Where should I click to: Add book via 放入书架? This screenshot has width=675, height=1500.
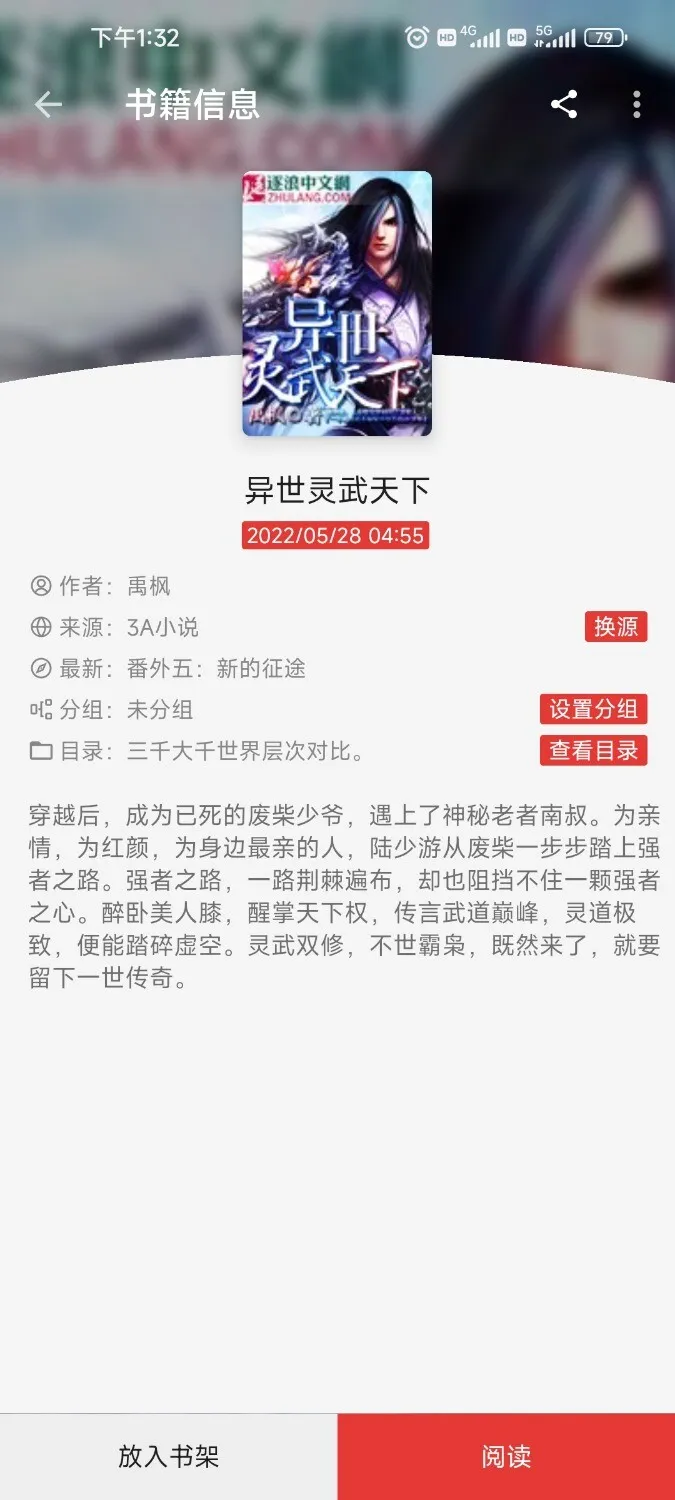[168, 1456]
